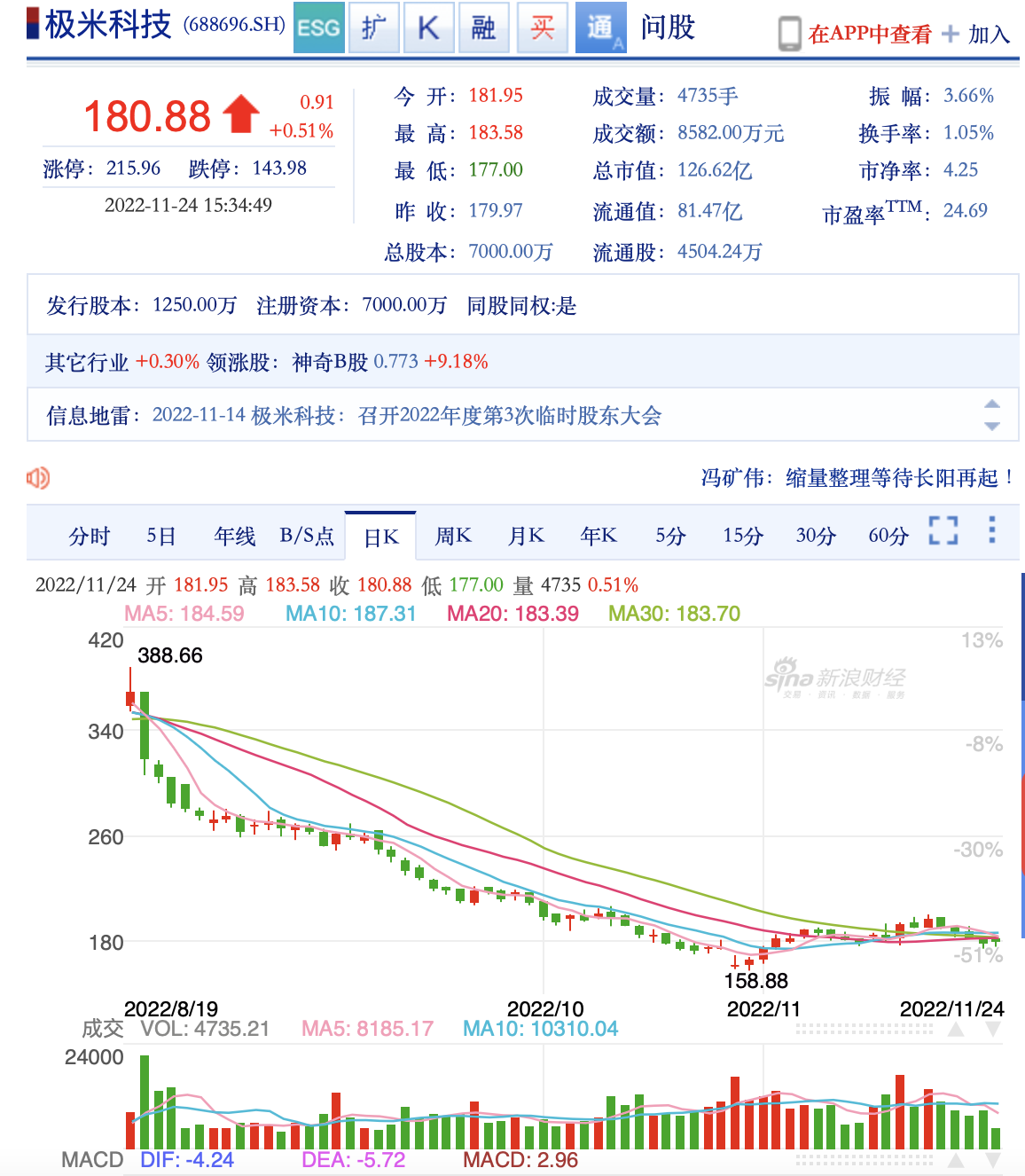The width and height of the screenshot is (1025, 1176).
Task: Switch to 月K chart tab
Action: pyautogui.click(x=526, y=536)
